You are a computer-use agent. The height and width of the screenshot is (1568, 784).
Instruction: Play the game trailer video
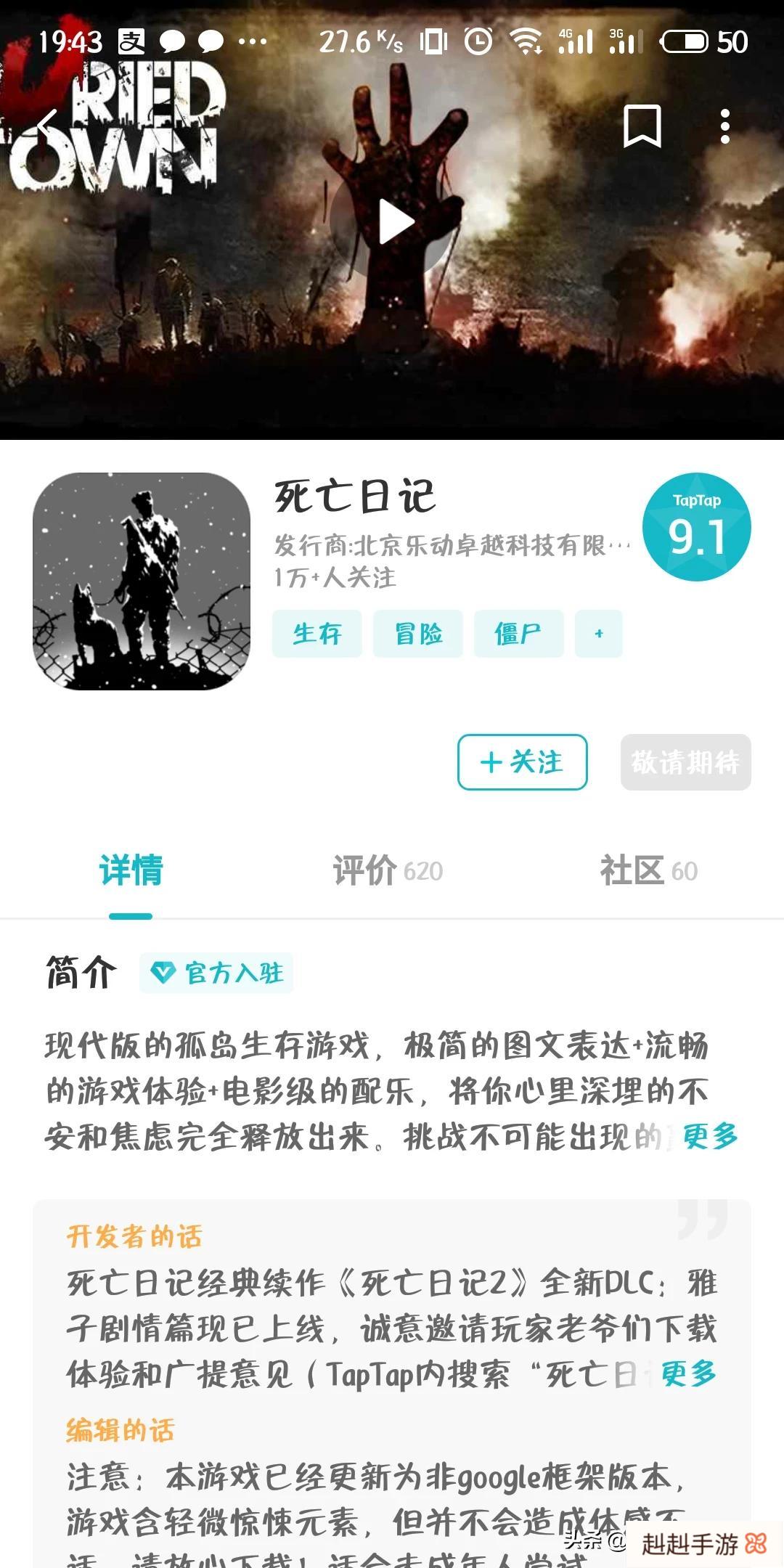pyautogui.click(x=393, y=221)
